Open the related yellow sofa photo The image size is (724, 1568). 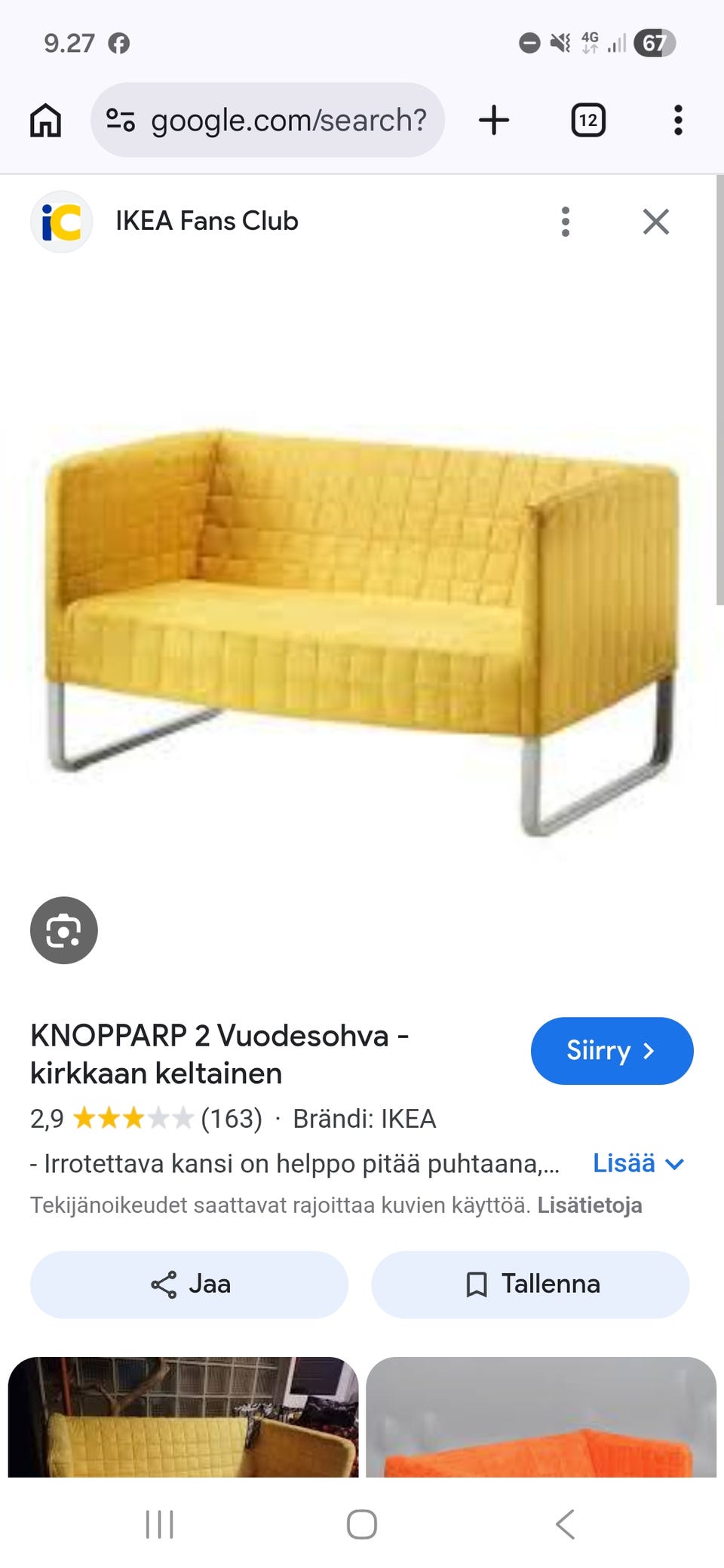pos(183,1417)
